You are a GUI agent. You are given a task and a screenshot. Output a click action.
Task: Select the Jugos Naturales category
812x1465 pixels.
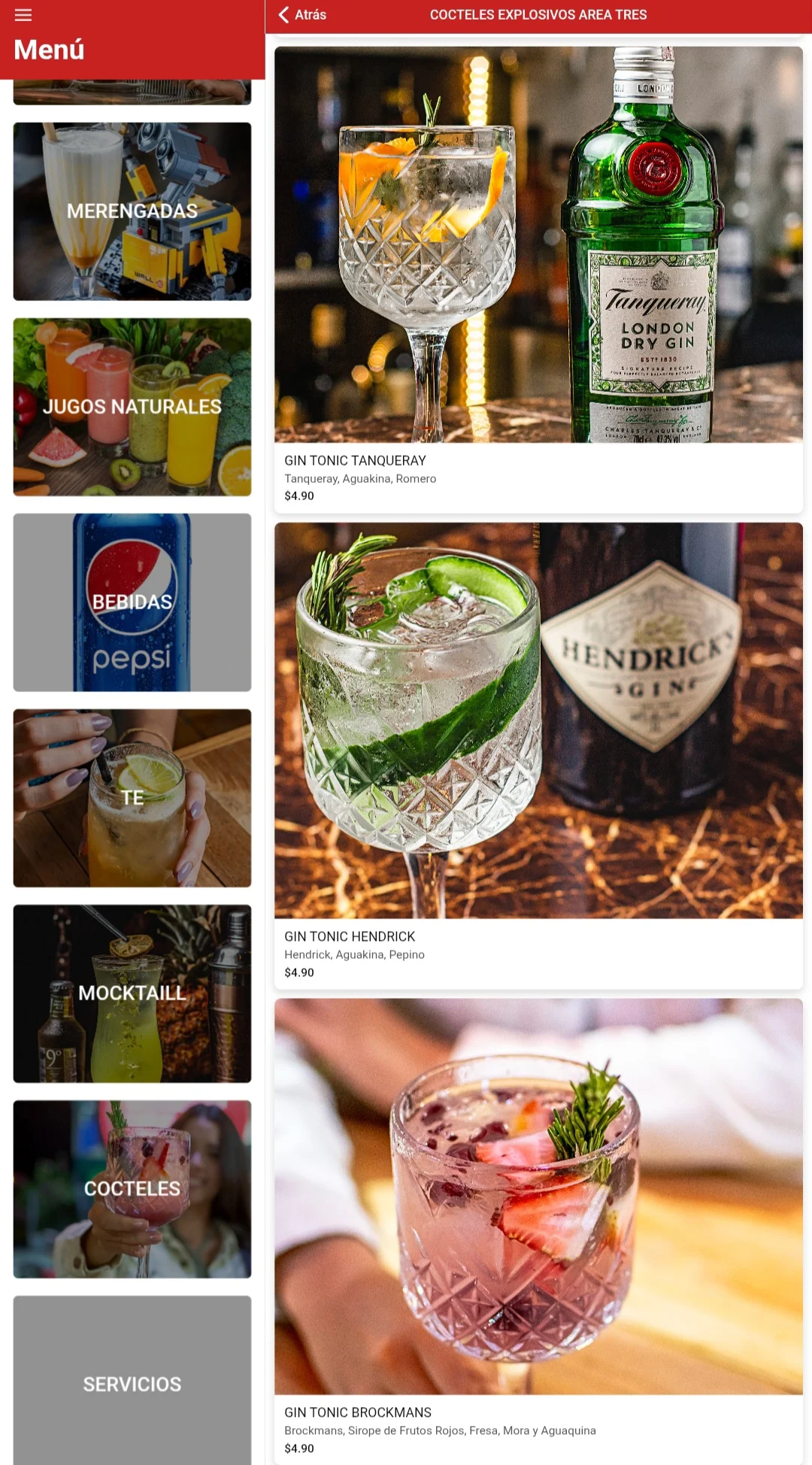132,407
